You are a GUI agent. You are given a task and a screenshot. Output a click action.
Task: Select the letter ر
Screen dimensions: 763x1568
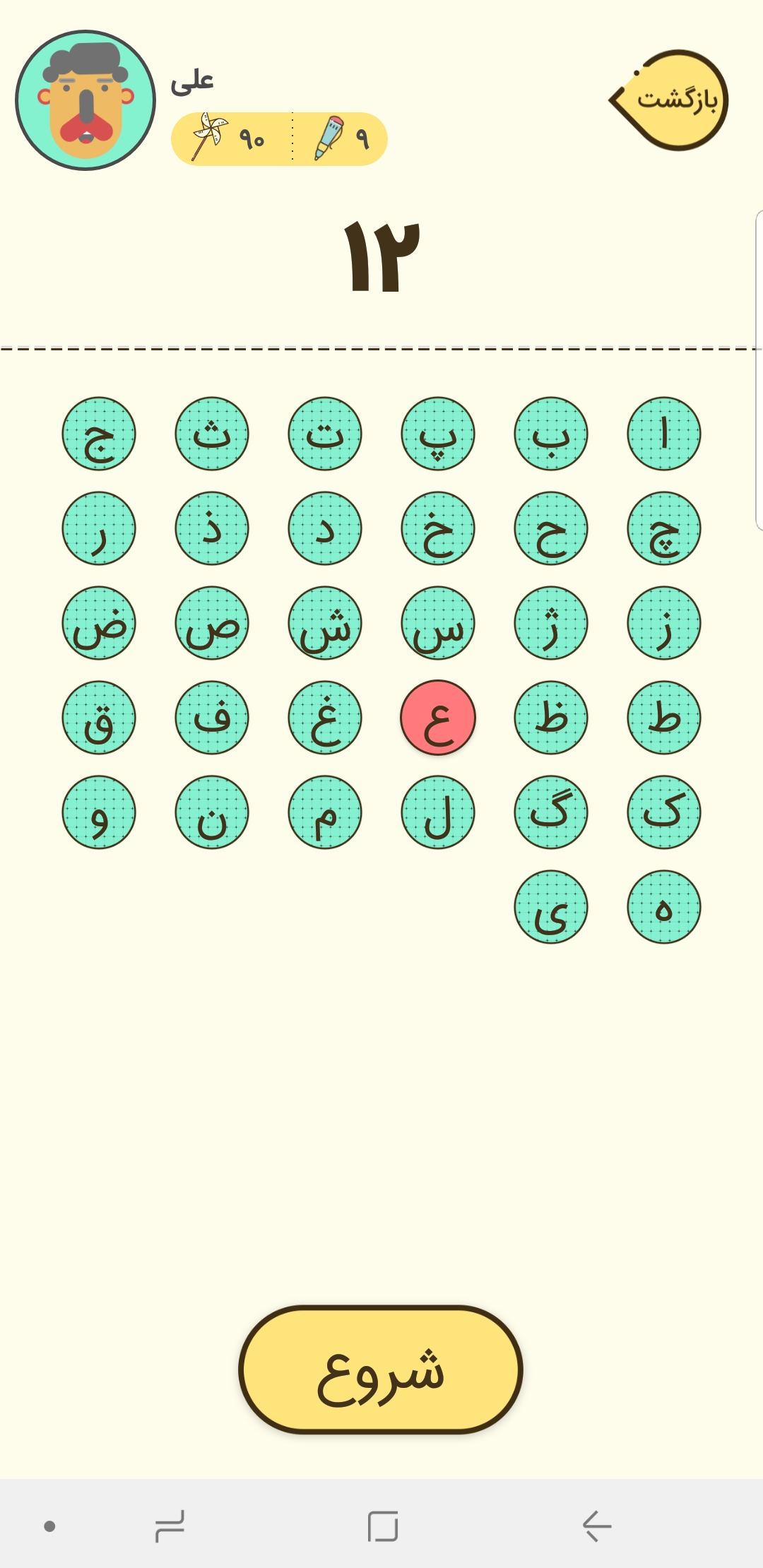[99, 528]
